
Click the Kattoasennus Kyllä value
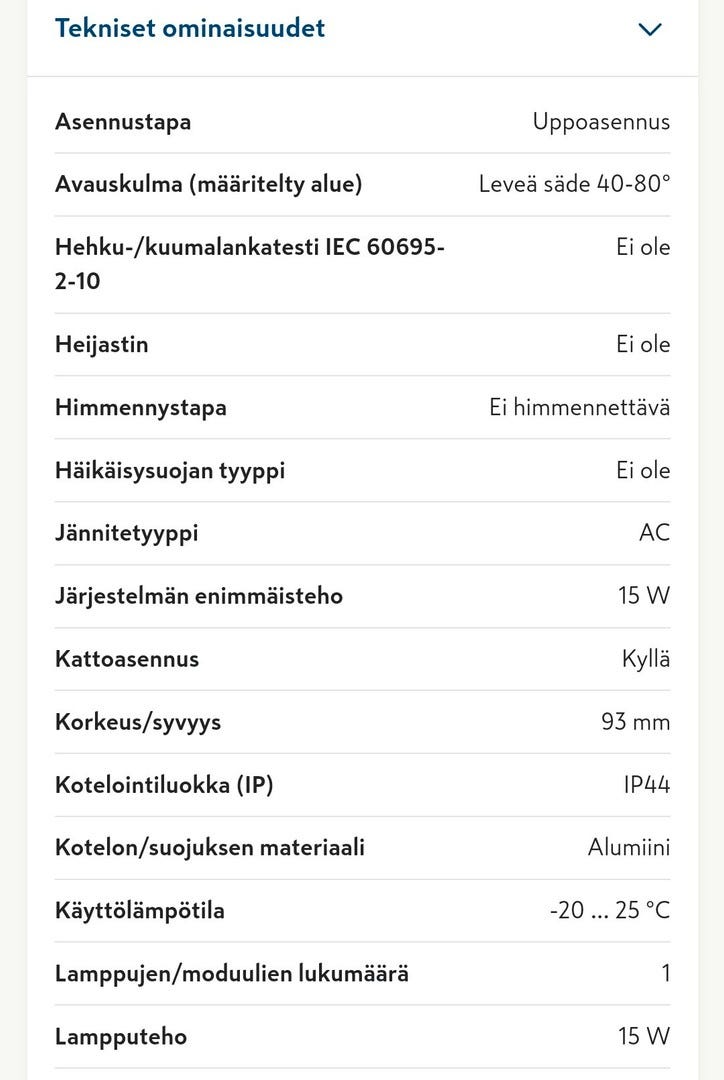644,659
